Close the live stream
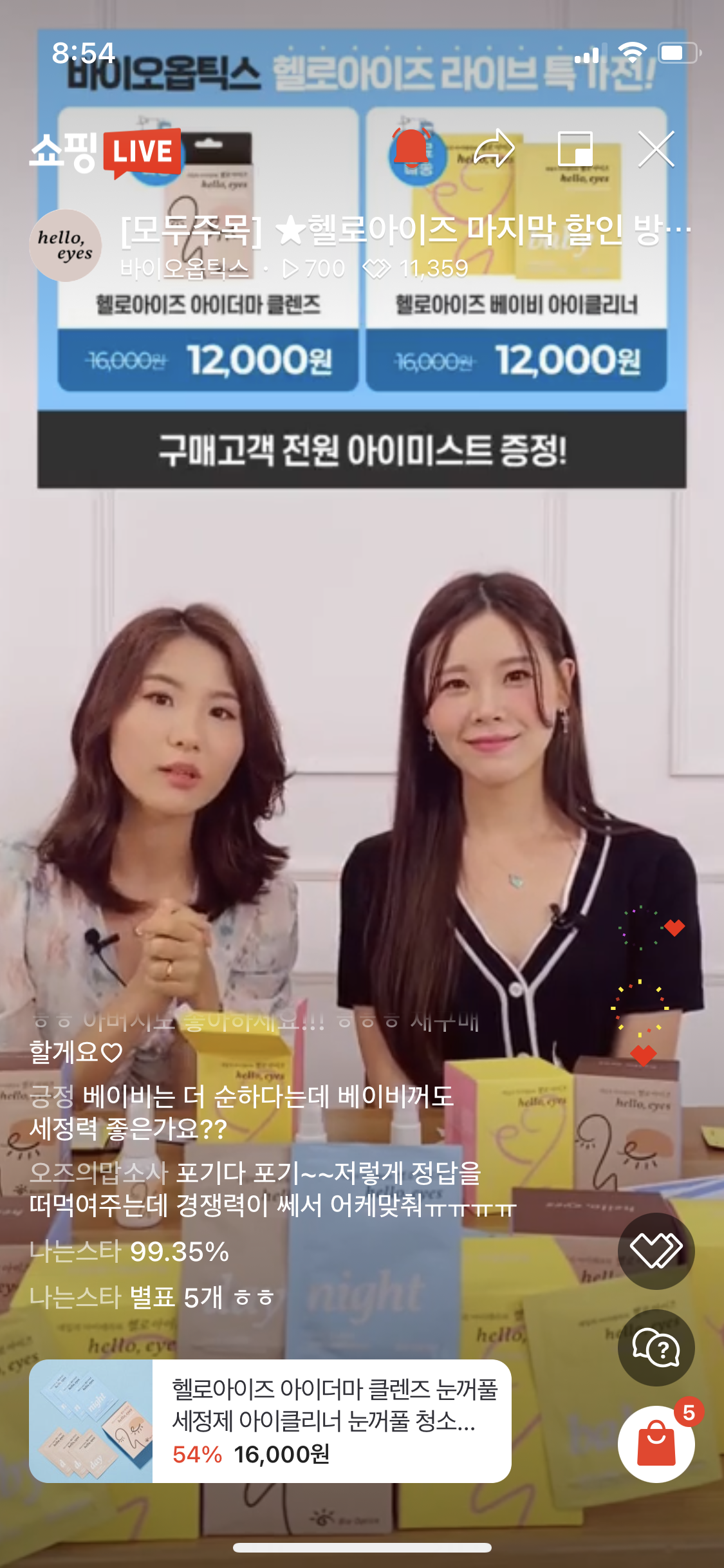Viewport: 724px width, 1568px height. 656,149
